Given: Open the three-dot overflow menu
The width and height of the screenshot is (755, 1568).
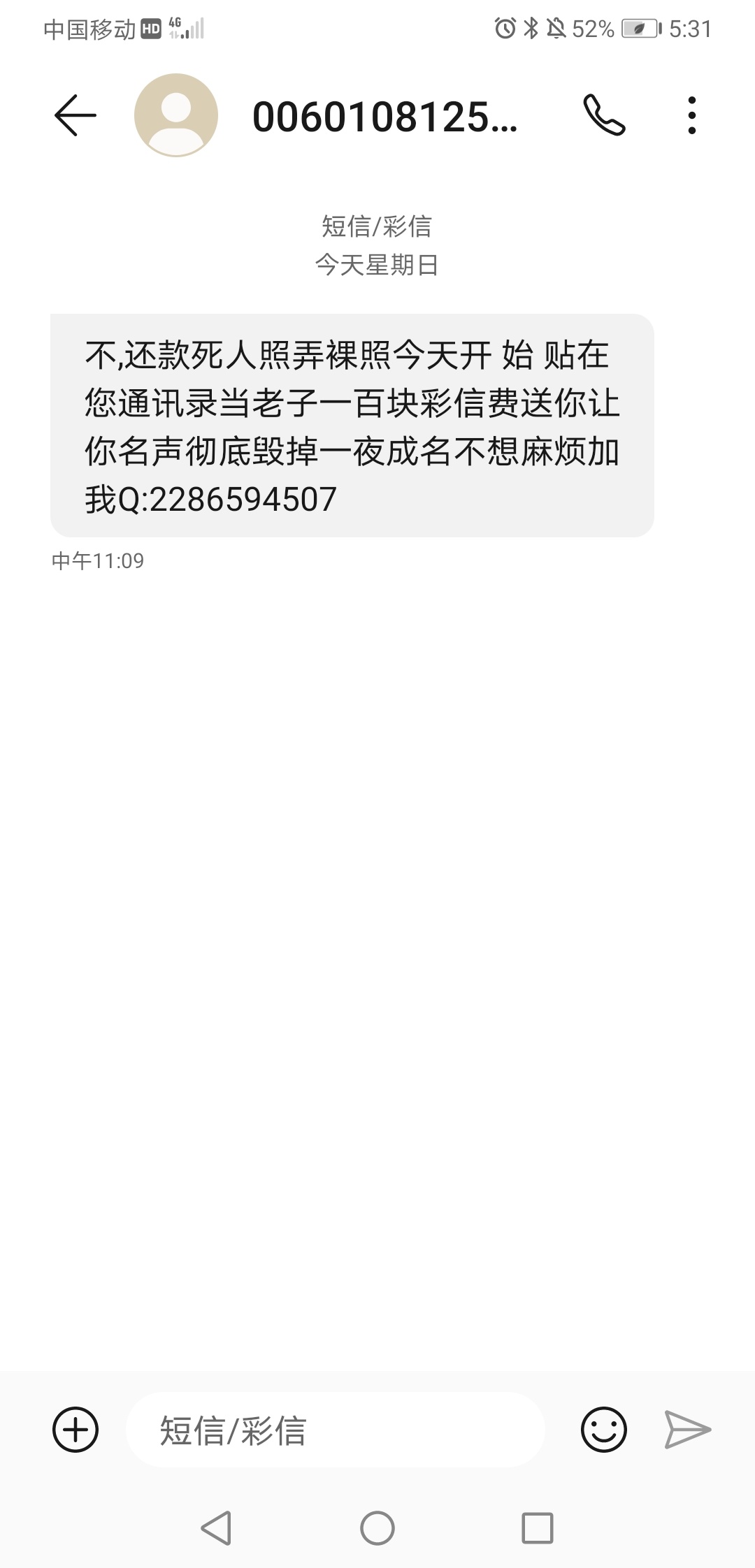Looking at the screenshot, I should click(x=692, y=115).
